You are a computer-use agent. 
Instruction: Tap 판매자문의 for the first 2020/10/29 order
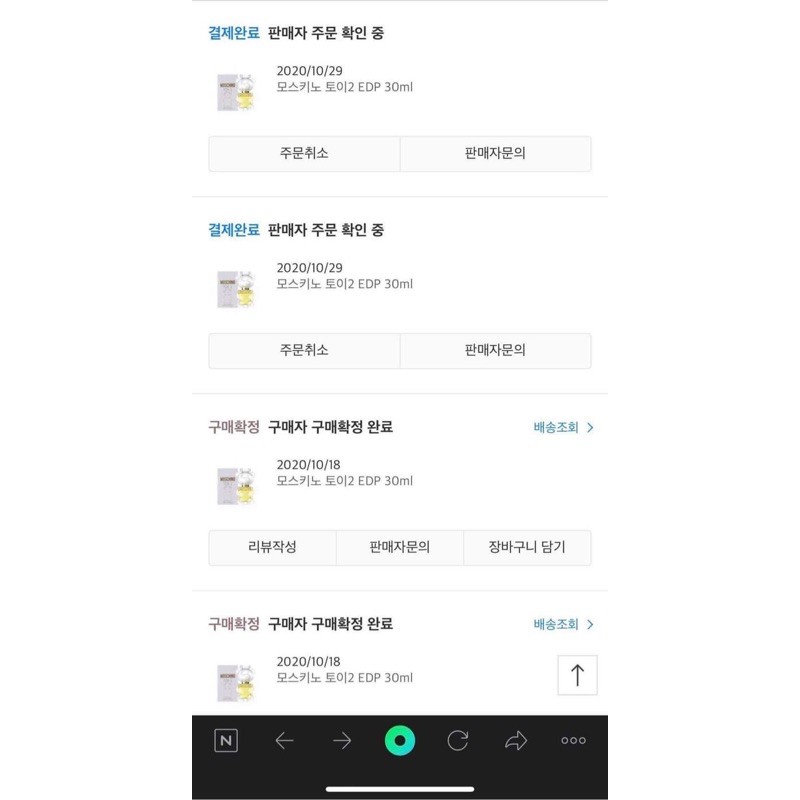[495, 154]
